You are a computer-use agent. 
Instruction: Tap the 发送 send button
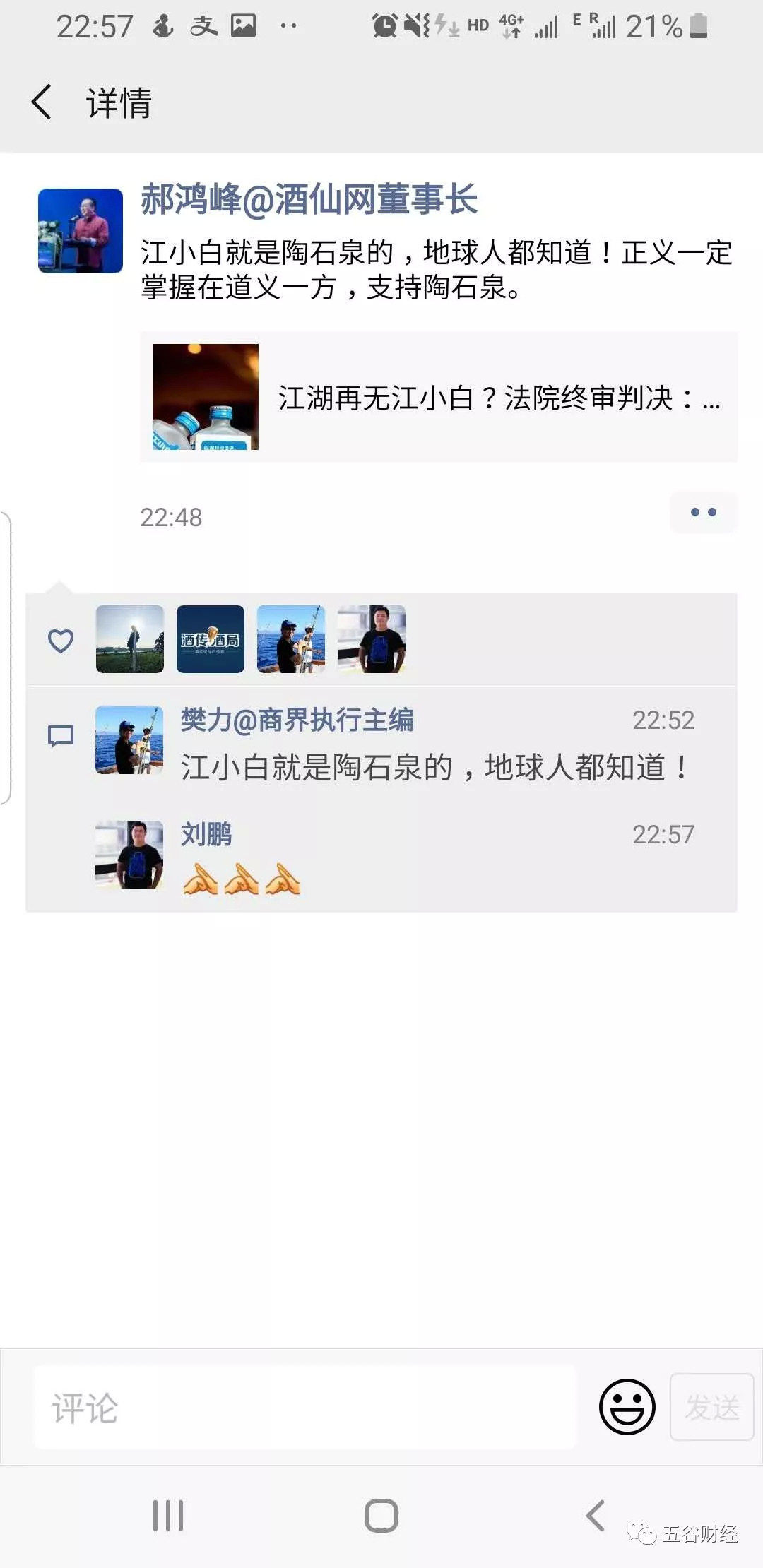[711, 1407]
